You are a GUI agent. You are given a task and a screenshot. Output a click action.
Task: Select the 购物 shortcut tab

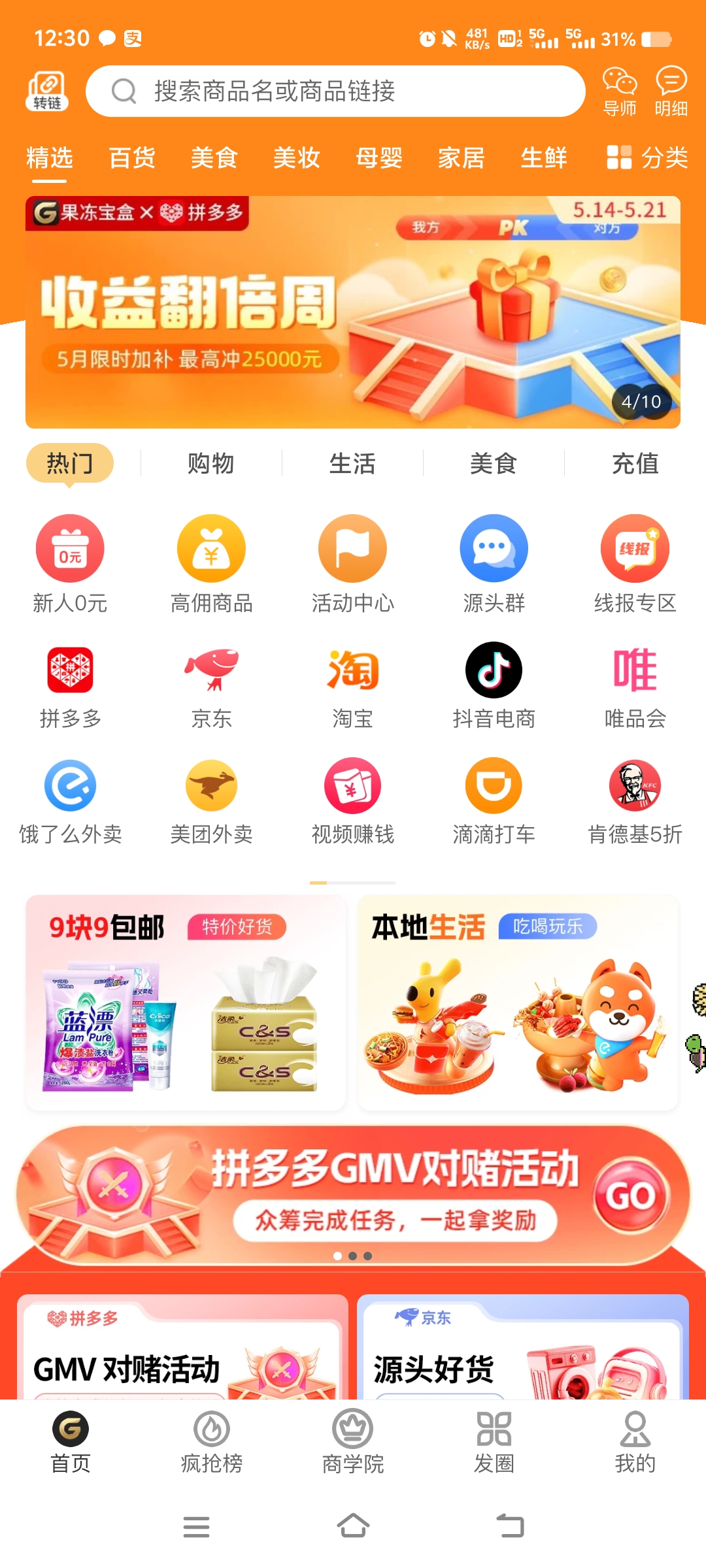coord(211,463)
